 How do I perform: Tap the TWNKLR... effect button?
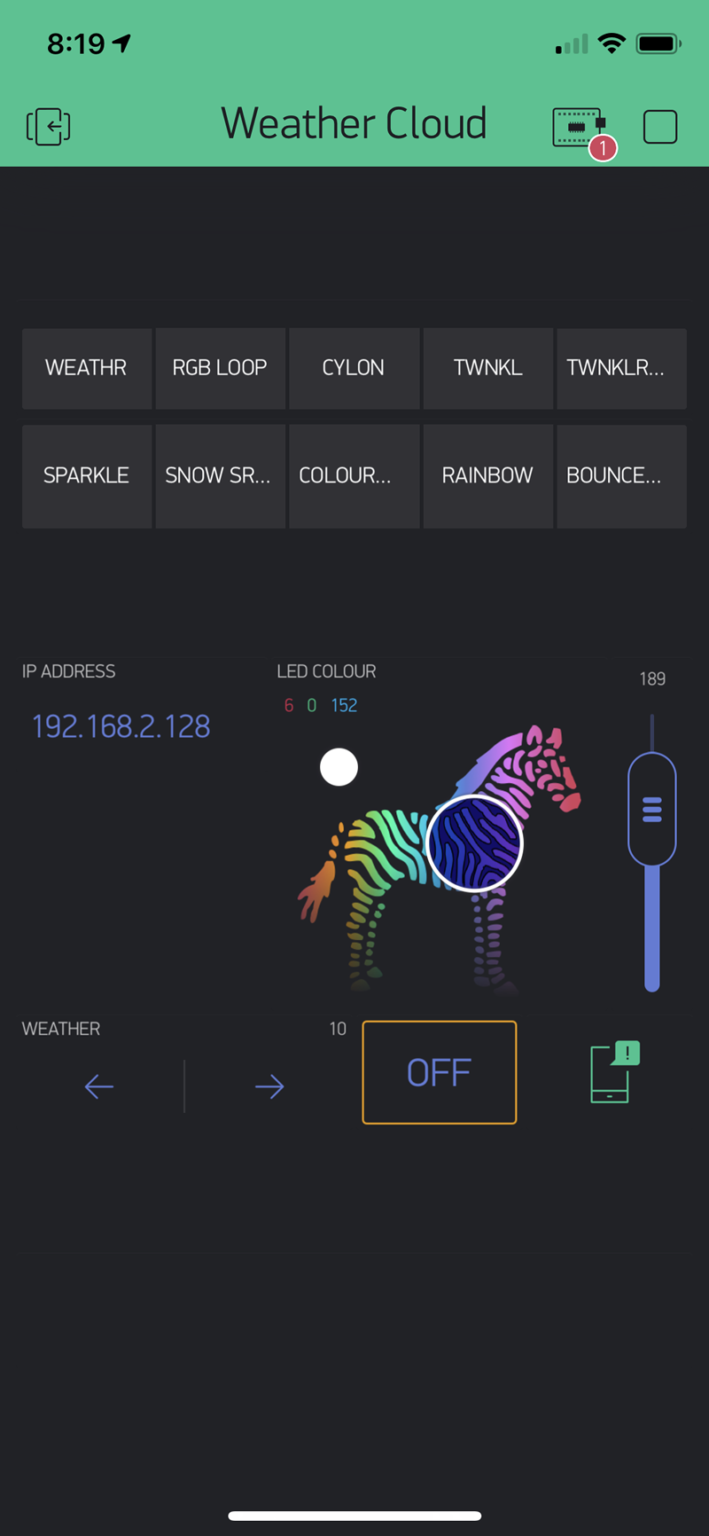click(621, 367)
